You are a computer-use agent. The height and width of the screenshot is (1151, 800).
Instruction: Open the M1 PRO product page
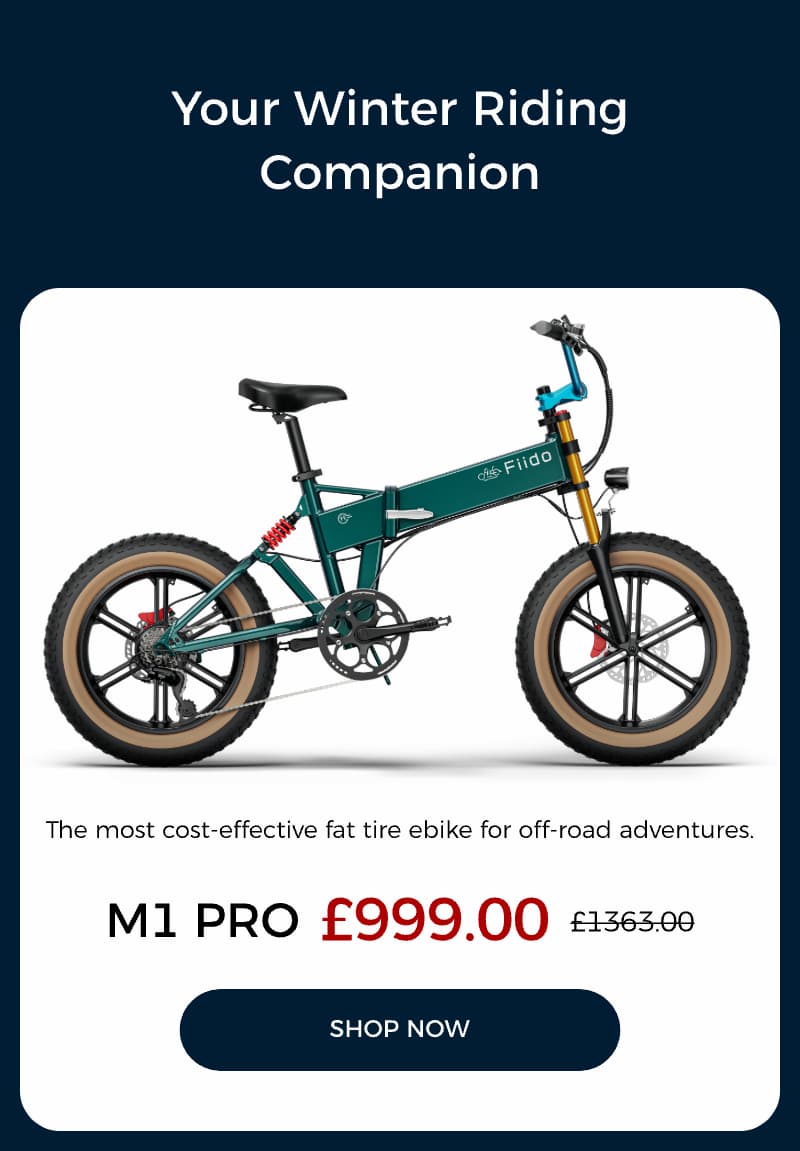tap(399, 1028)
